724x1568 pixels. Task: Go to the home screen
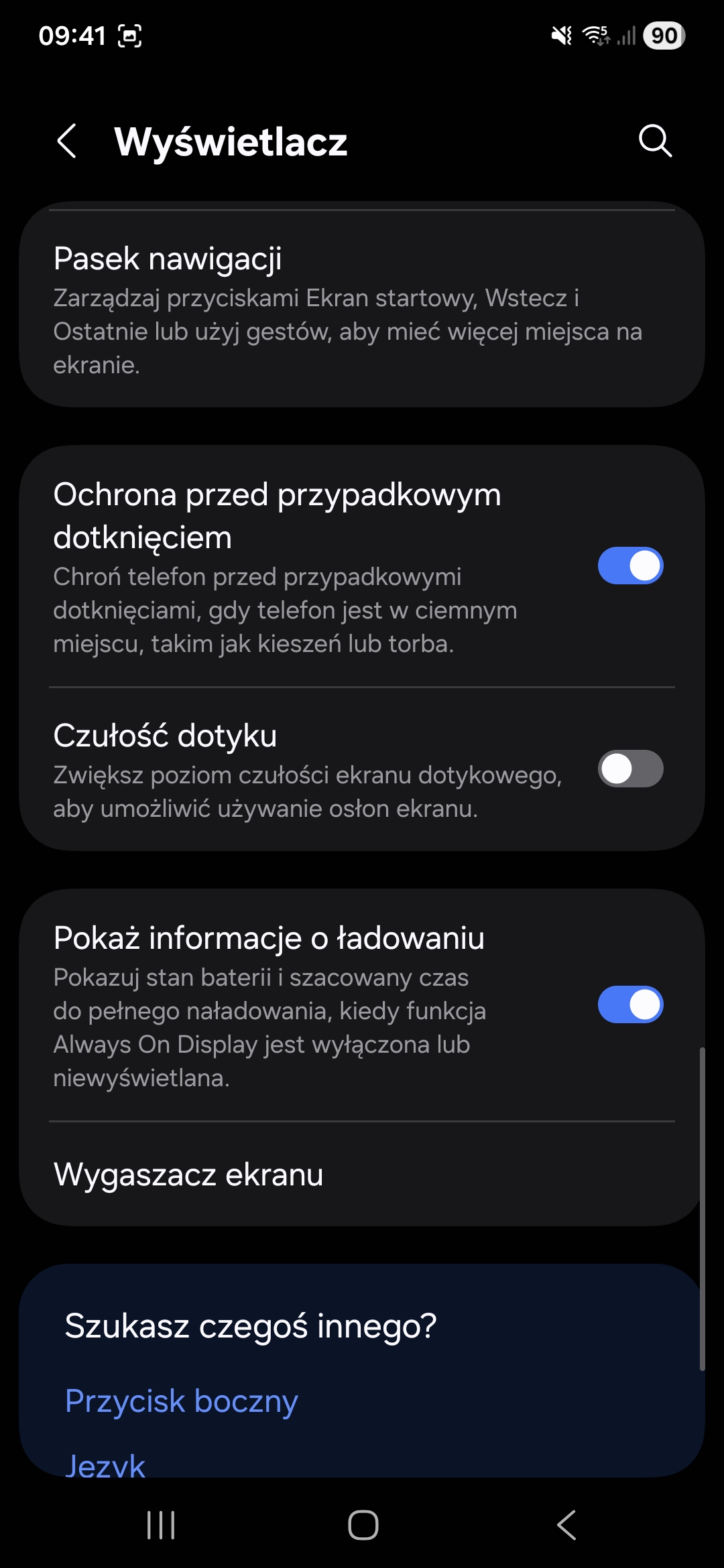pos(363,1526)
